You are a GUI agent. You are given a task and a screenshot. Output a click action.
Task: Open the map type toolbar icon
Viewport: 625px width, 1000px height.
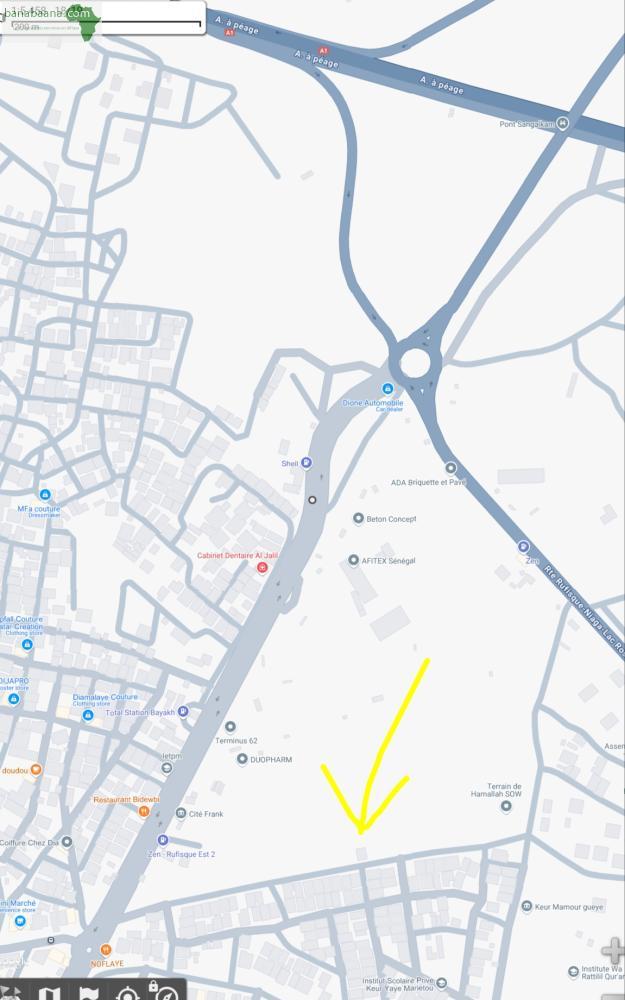click(50, 991)
